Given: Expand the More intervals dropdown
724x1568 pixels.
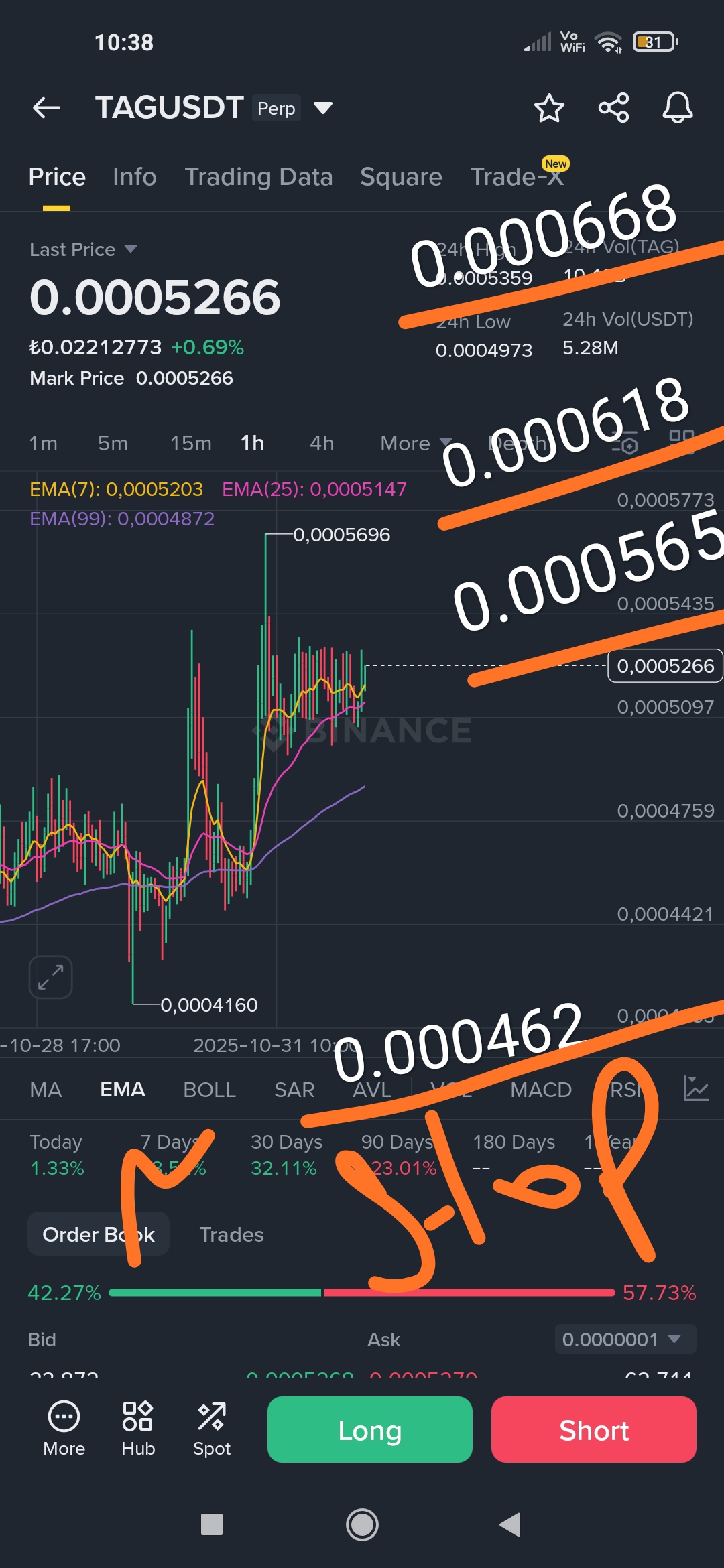Looking at the screenshot, I should click(416, 443).
